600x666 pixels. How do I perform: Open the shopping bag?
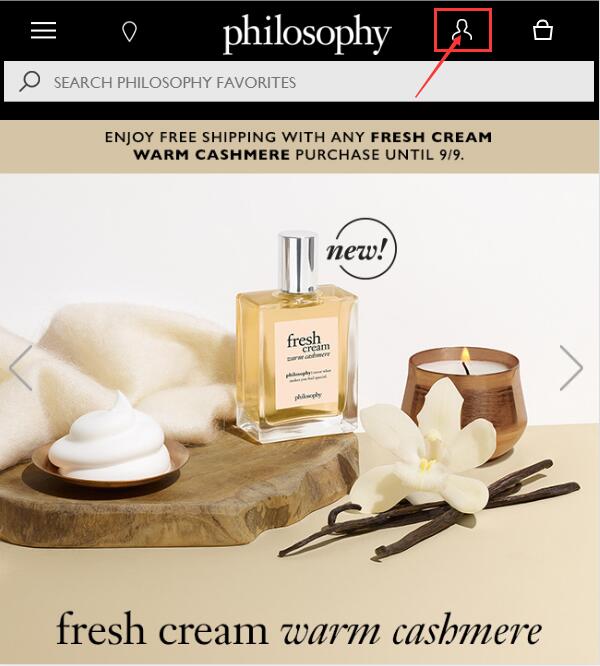[543, 31]
